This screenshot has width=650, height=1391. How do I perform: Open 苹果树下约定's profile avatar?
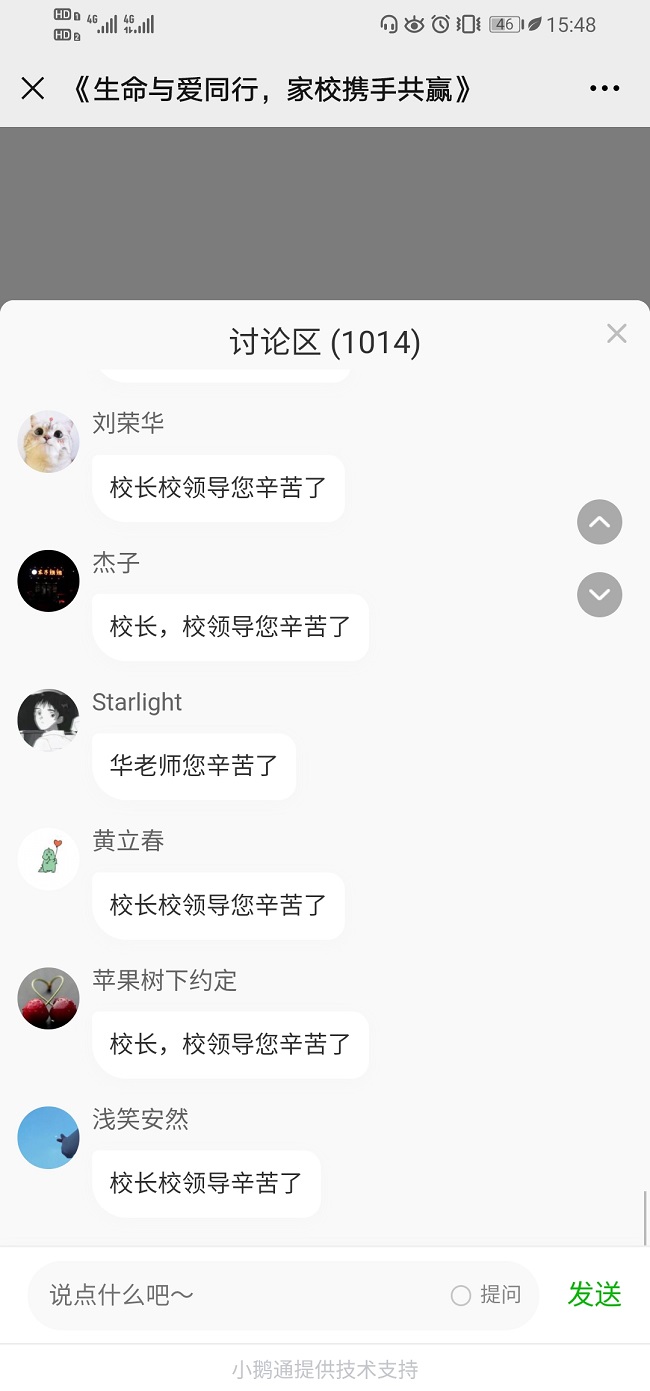48,998
